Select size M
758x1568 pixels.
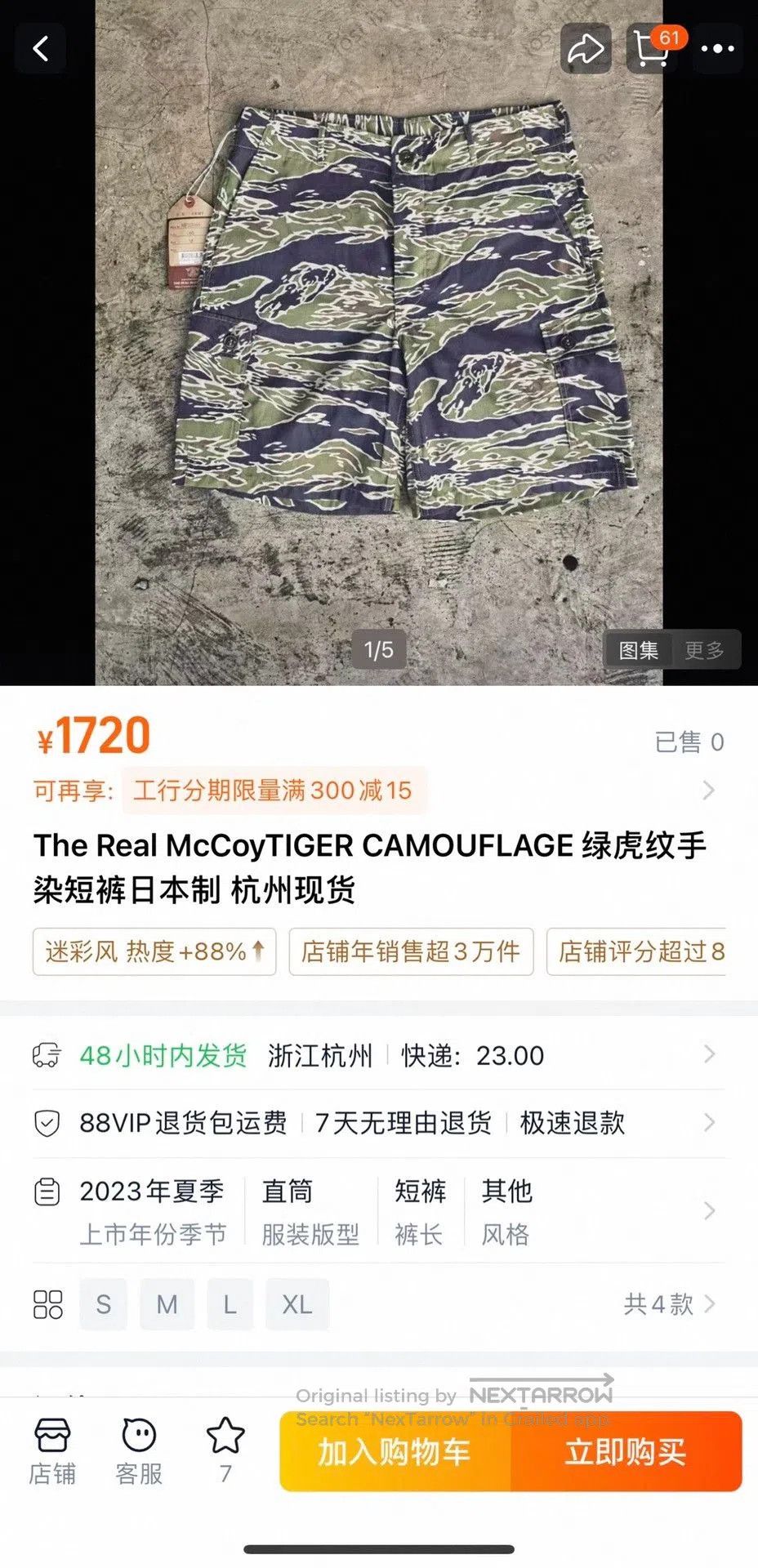pyautogui.click(x=167, y=1304)
